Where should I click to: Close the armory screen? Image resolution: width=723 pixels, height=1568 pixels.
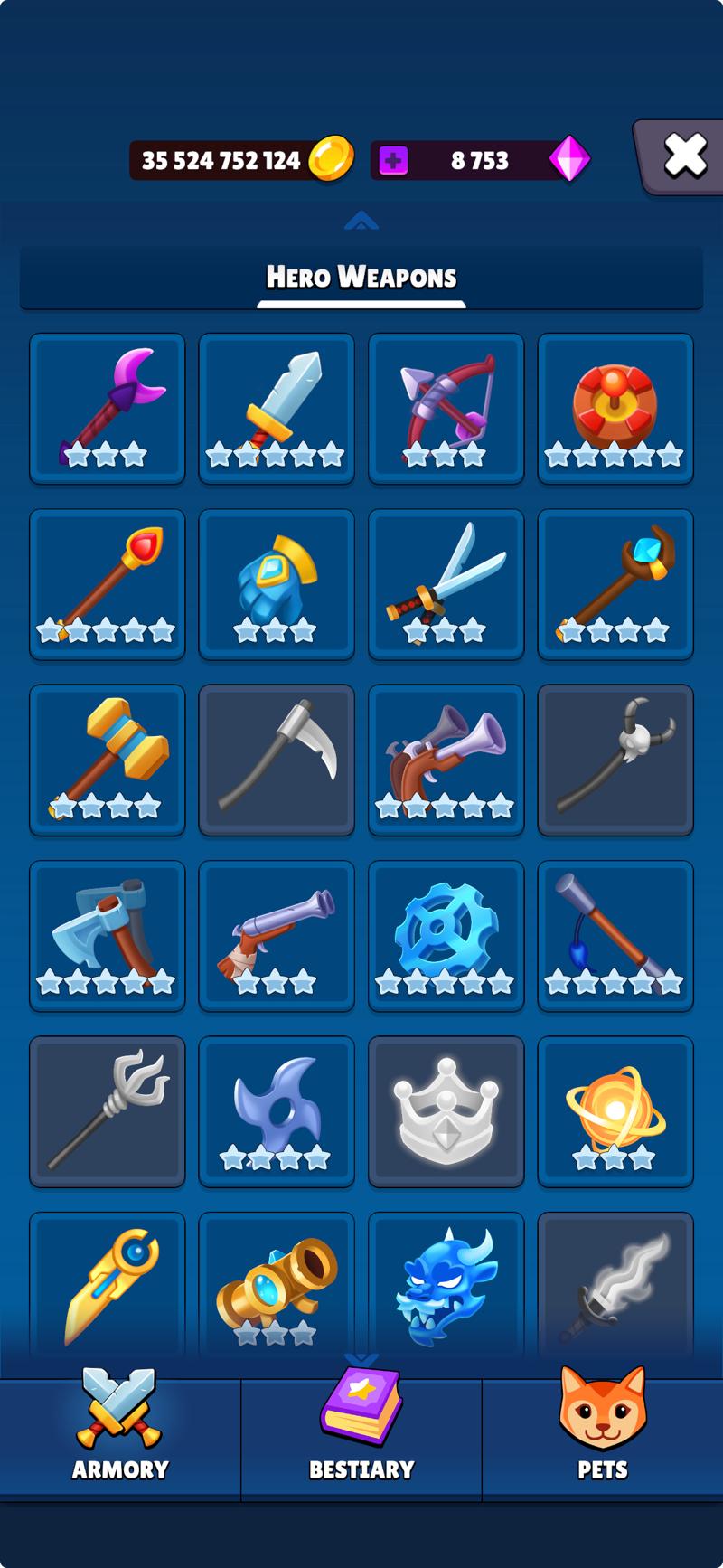click(x=685, y=156)
